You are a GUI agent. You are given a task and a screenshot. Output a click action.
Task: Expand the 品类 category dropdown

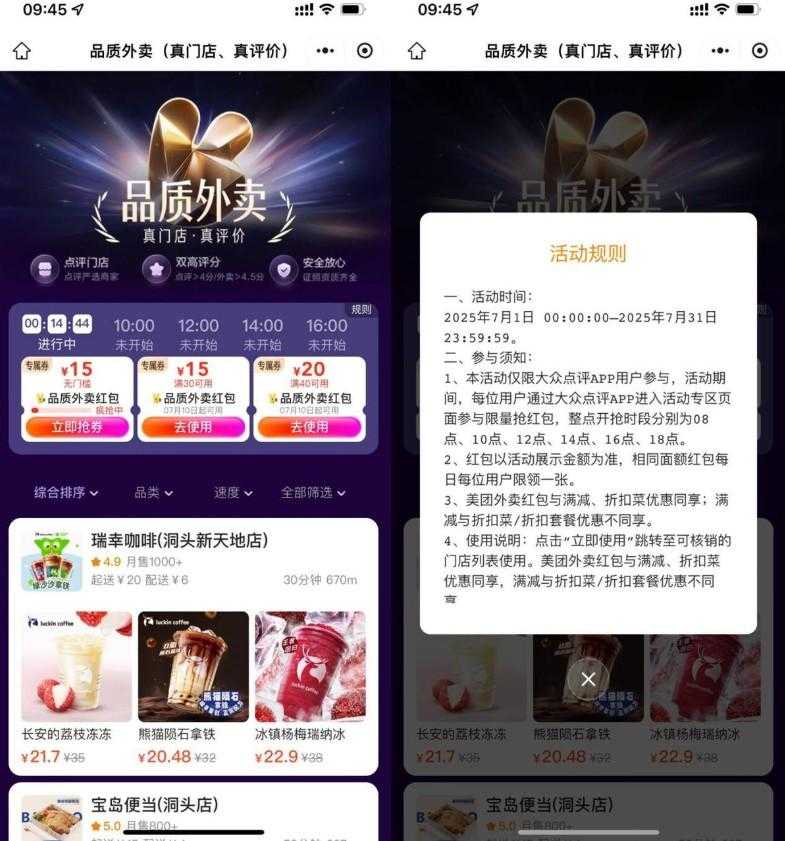(x=154, y=492)
